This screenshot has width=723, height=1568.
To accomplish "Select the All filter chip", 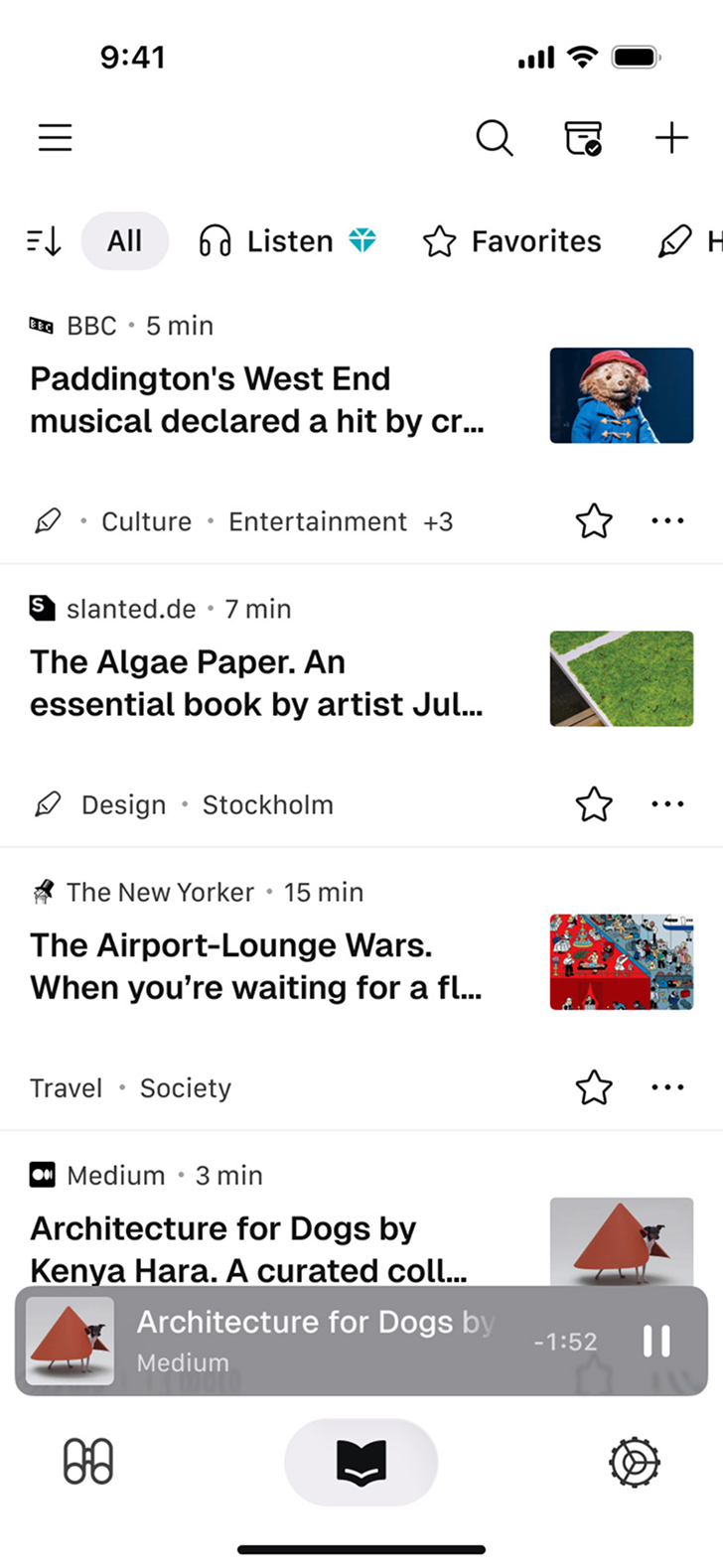I will [x=124, y=241].
